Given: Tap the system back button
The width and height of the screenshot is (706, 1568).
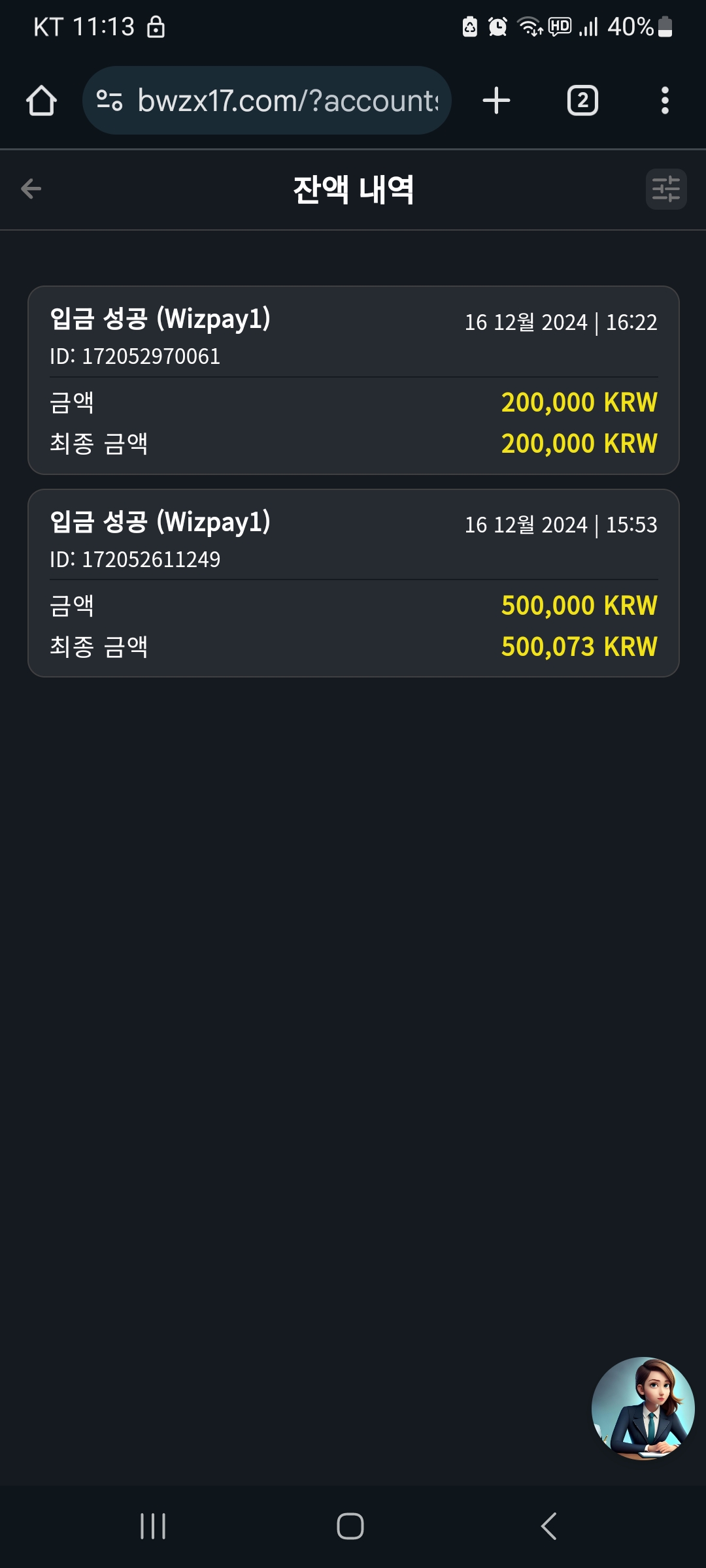Looking at the screenshot, I should pyautogui.click(x=549, y=1526).
